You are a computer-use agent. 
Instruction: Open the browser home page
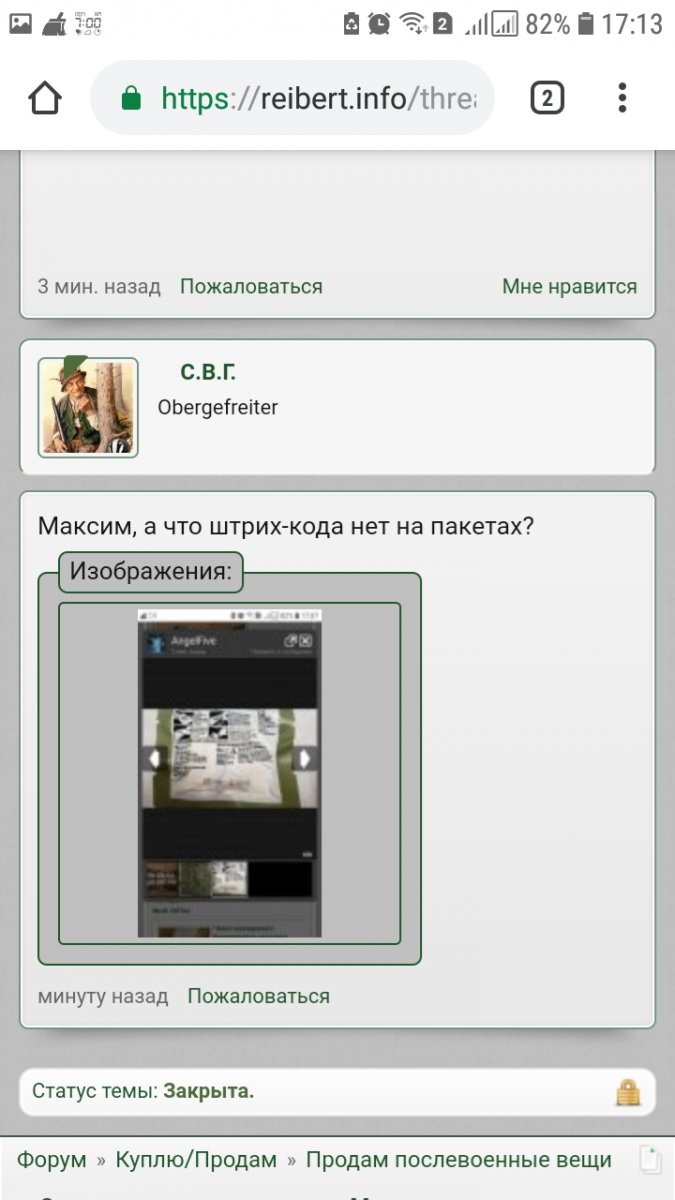click(x=45, y=98)
